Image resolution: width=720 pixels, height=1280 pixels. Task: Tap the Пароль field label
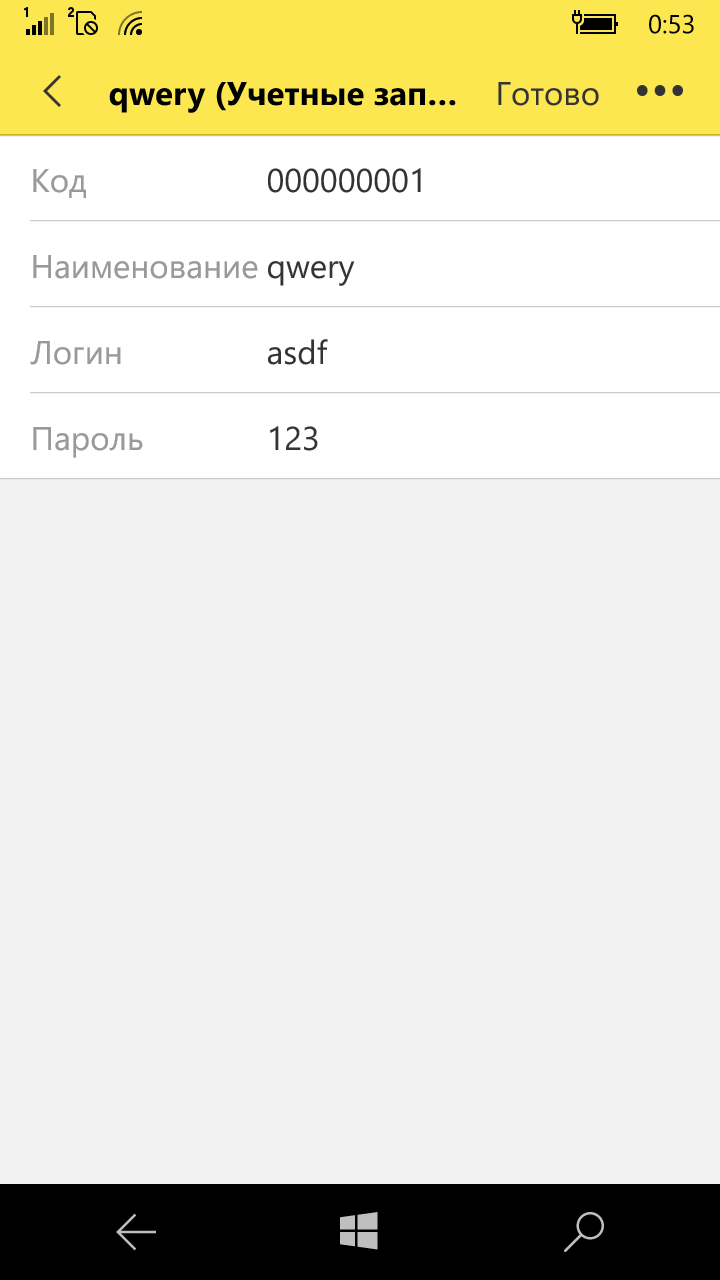click(86, 438)
